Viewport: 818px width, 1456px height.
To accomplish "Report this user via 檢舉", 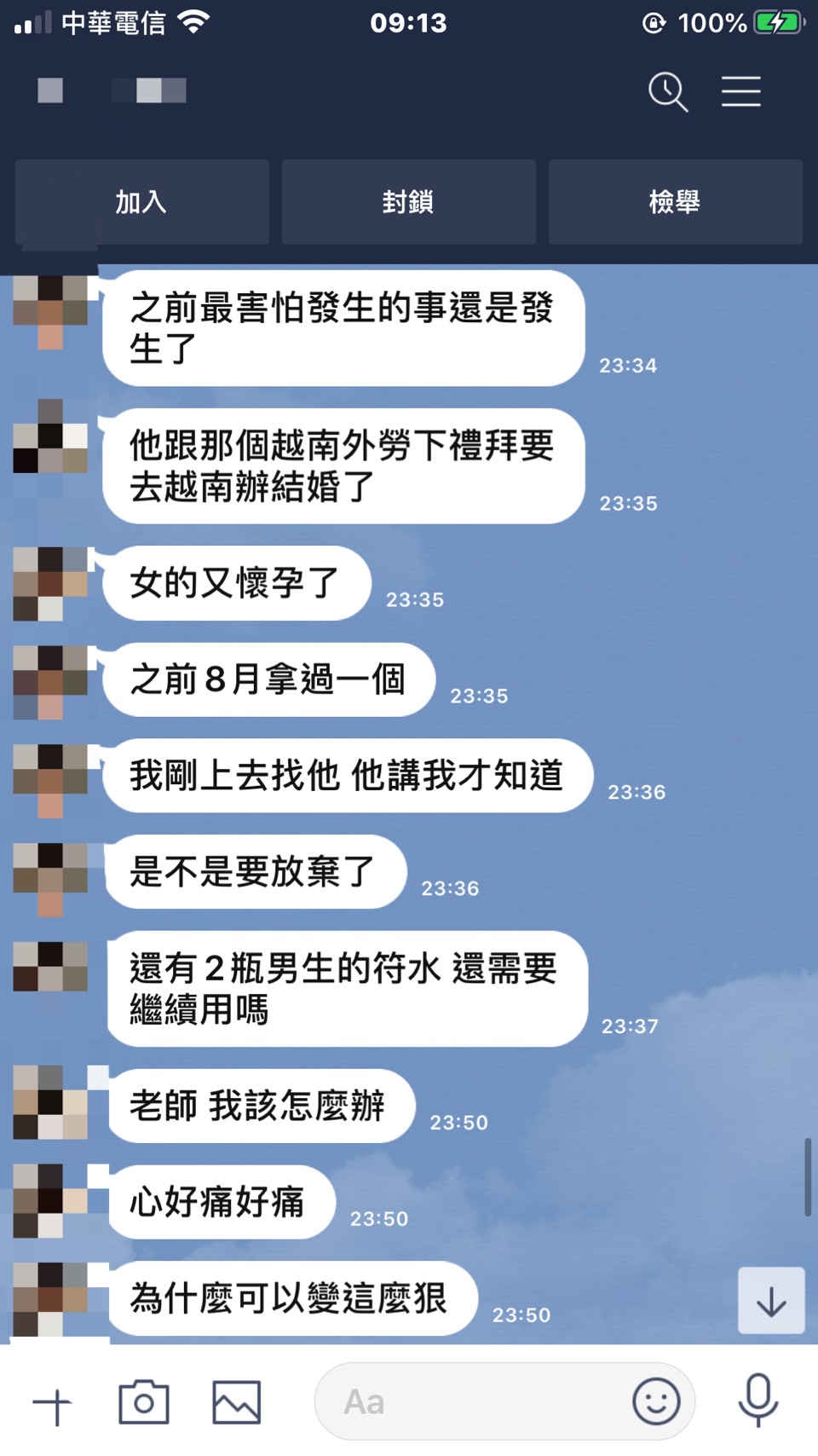I will (675, 202).
